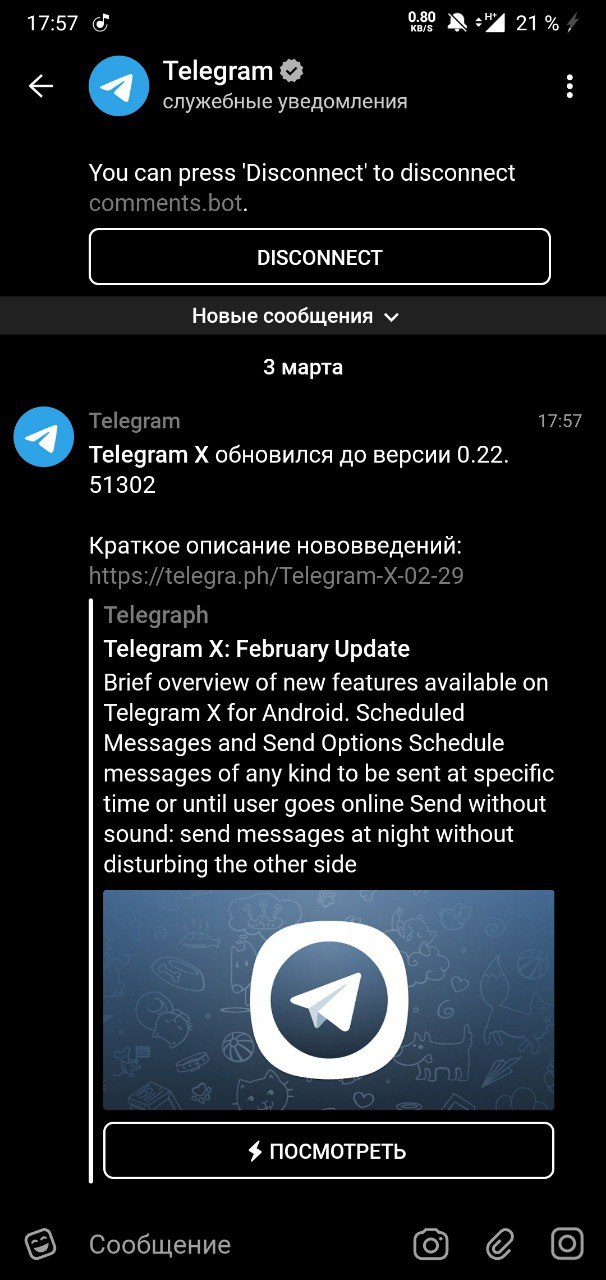Open the Telegram X preview image
The width and height of the screenshot is (606, 1280).
click(x=328, y=1000)
